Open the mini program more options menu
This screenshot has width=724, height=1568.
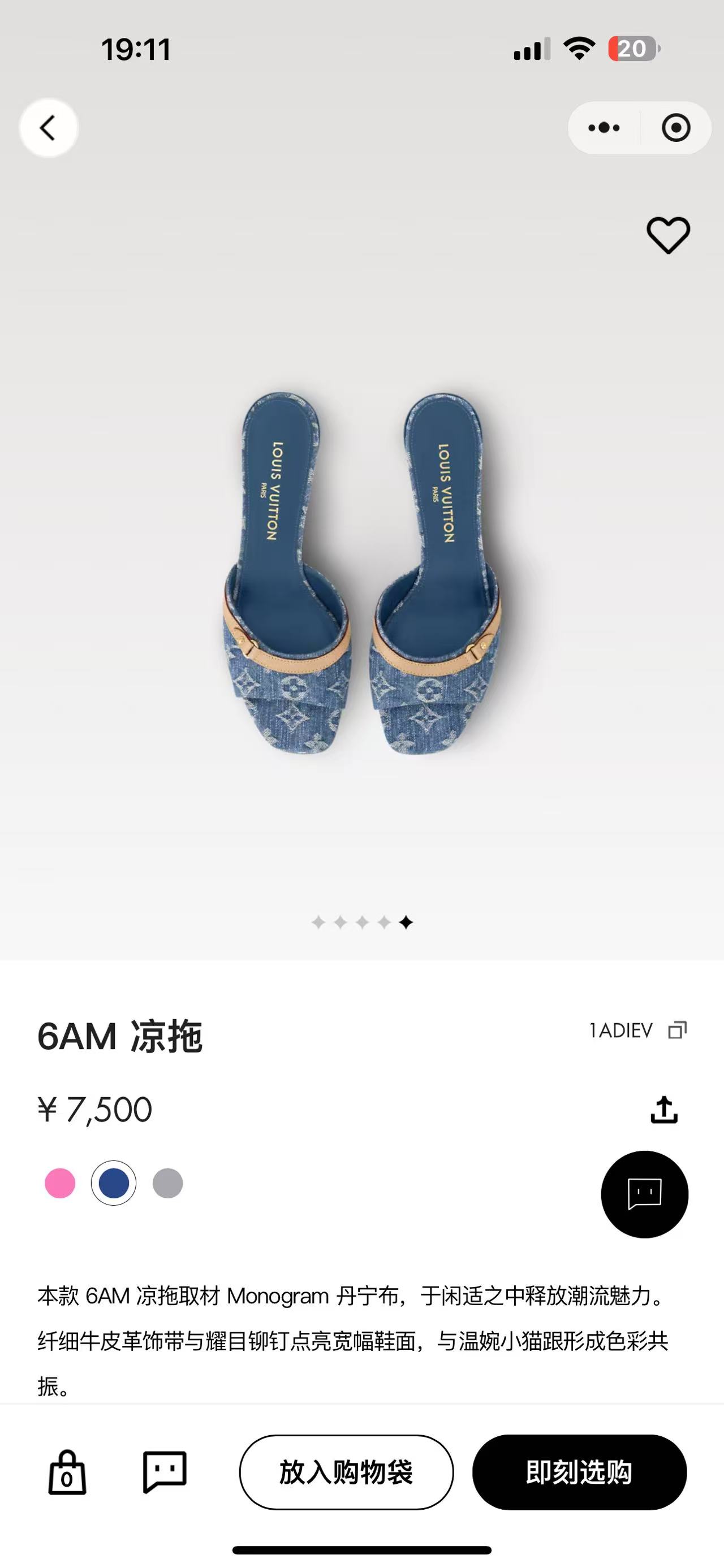pyautogui.click(x=604, y=128)
